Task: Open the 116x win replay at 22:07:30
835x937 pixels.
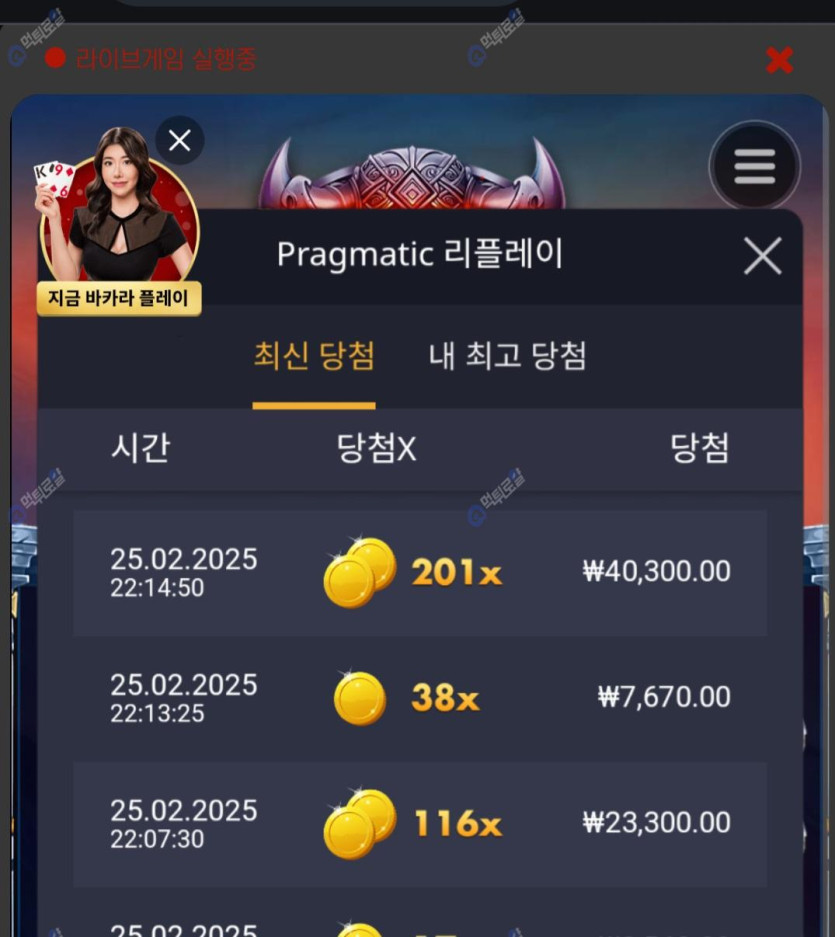Action: click(420, 824)
